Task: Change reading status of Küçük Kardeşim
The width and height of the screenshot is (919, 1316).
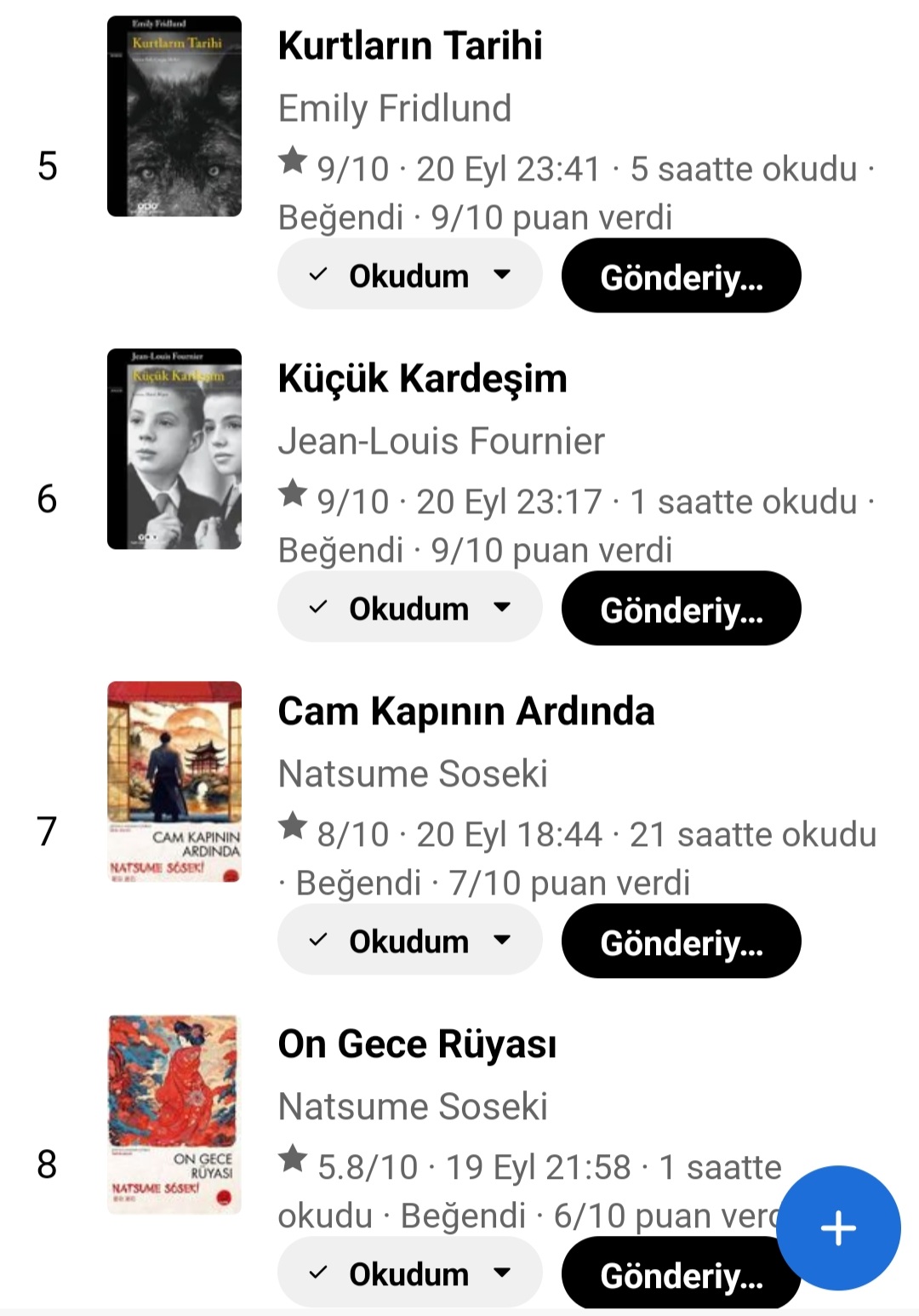Action: (409, 608)
